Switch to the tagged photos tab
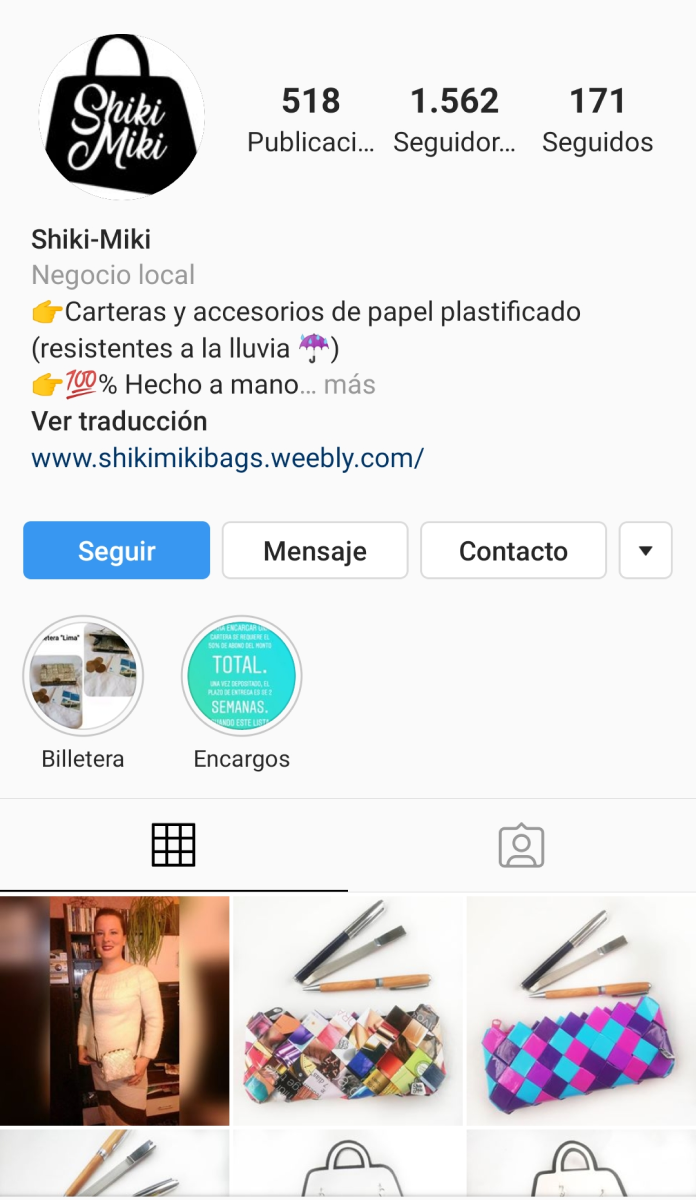 click(x=521, y=845)
